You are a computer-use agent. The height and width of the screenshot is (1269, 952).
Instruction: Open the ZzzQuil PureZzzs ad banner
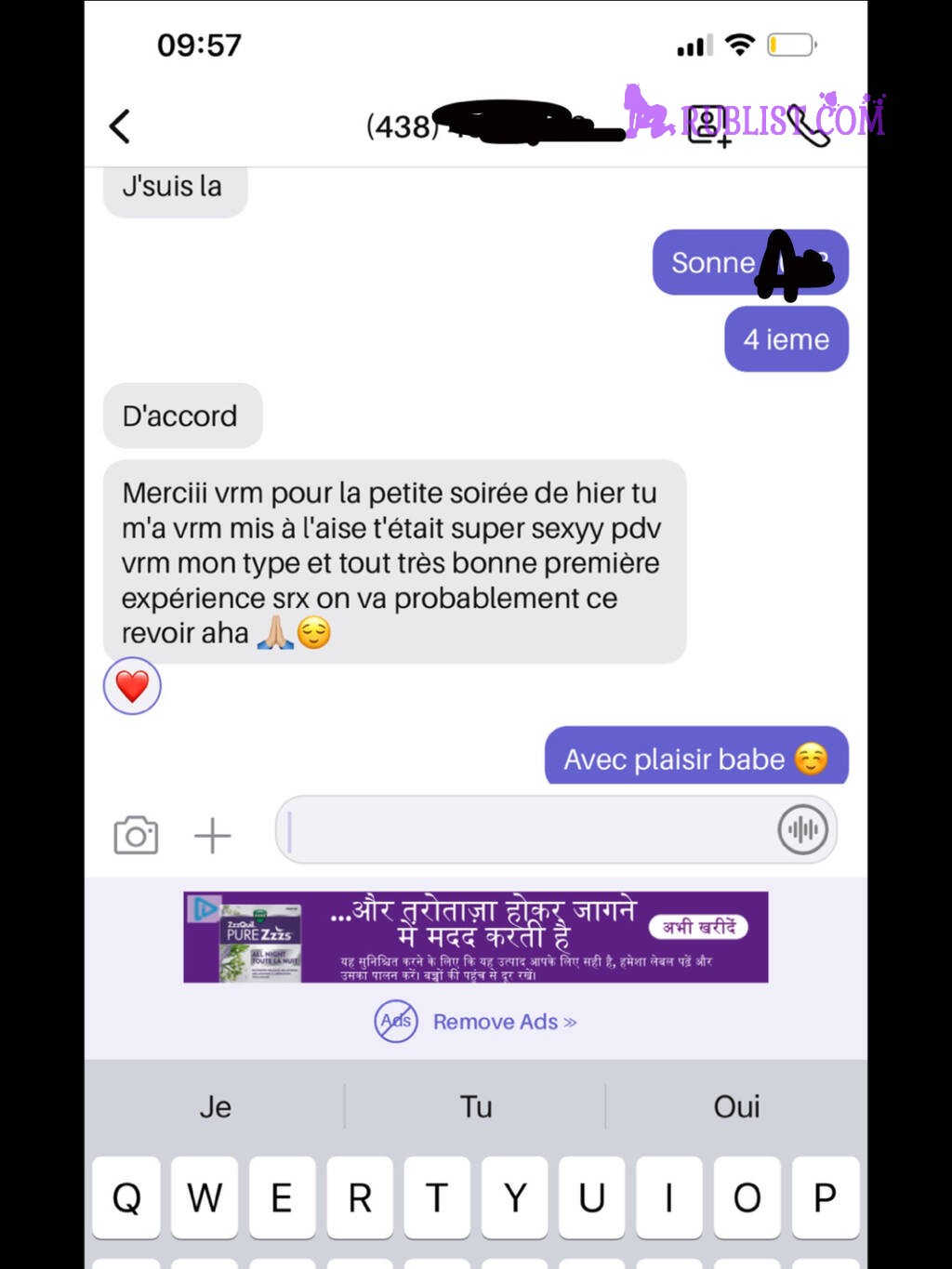[475, 937]
